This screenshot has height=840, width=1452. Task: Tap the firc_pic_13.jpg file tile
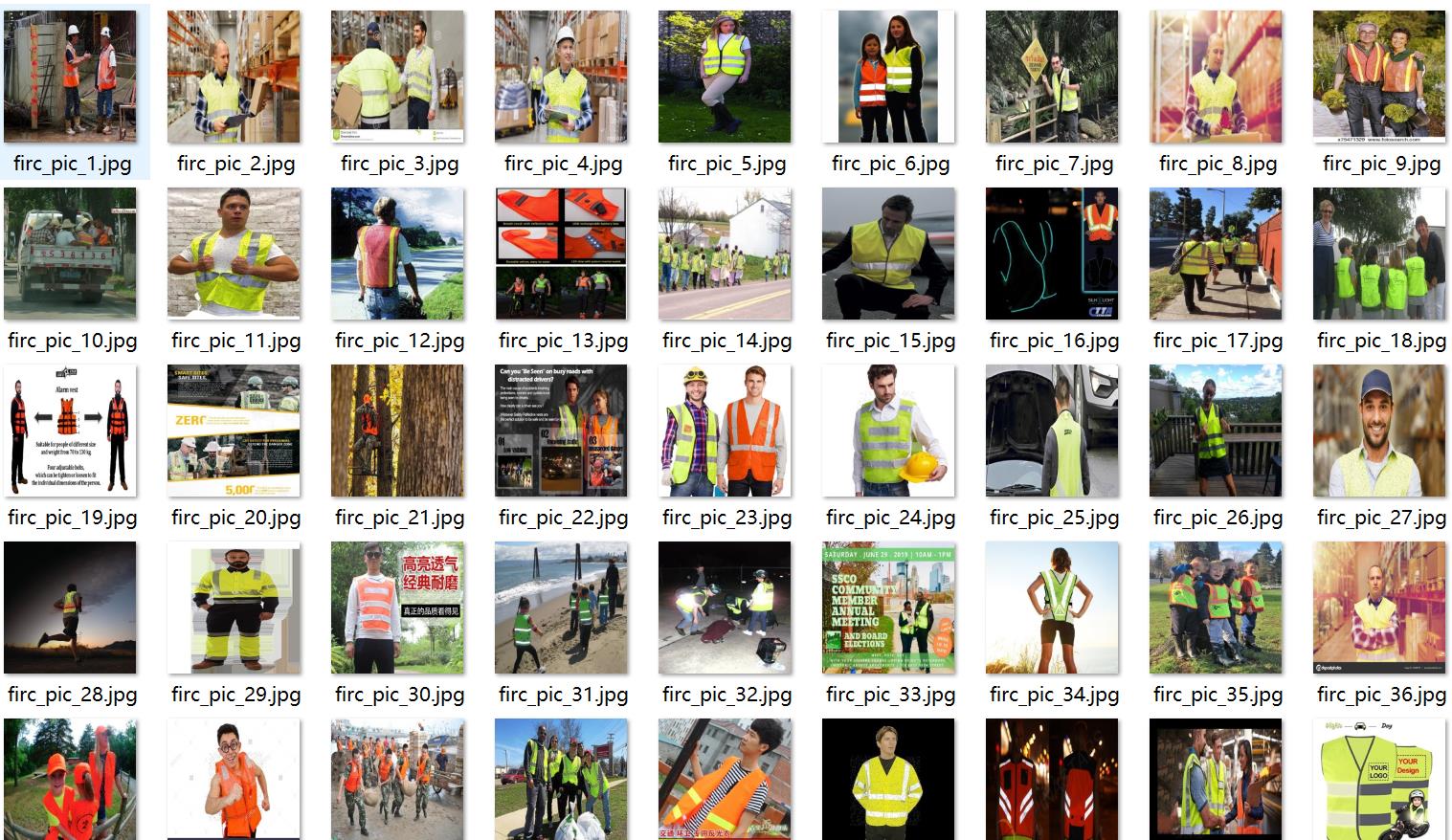pyautogui.click(x=561, y=254)
